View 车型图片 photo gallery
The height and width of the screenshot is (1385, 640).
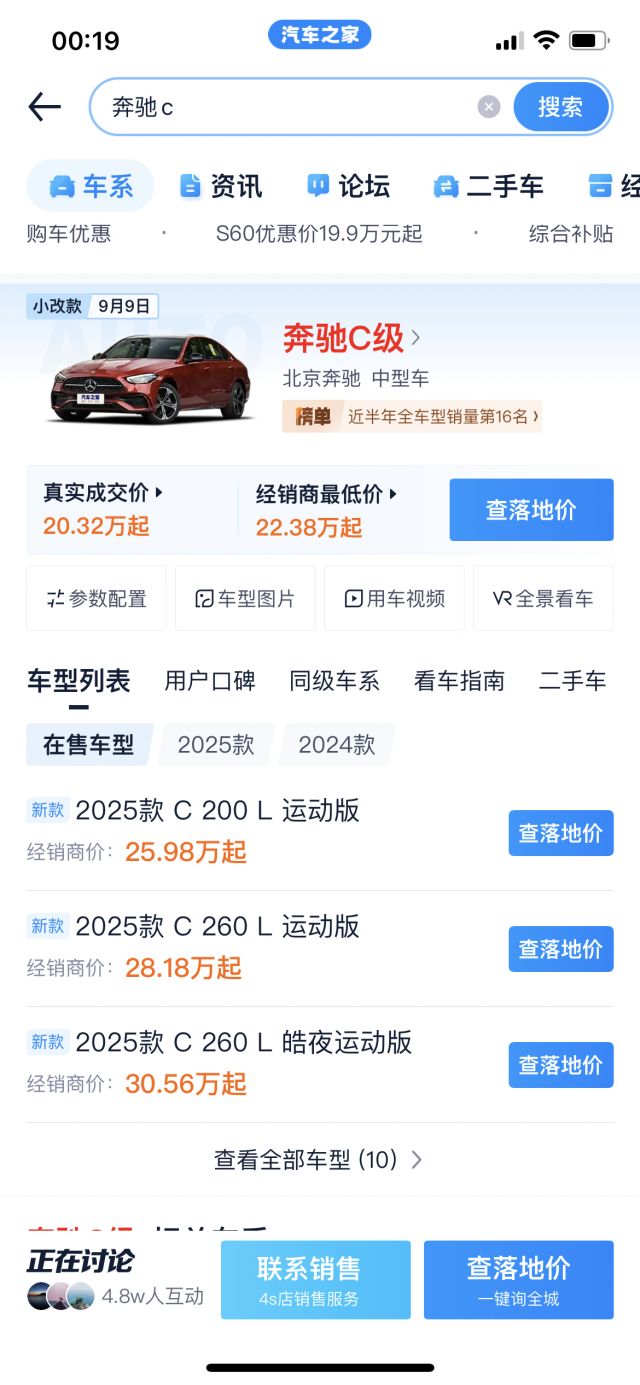pos(245,599)
